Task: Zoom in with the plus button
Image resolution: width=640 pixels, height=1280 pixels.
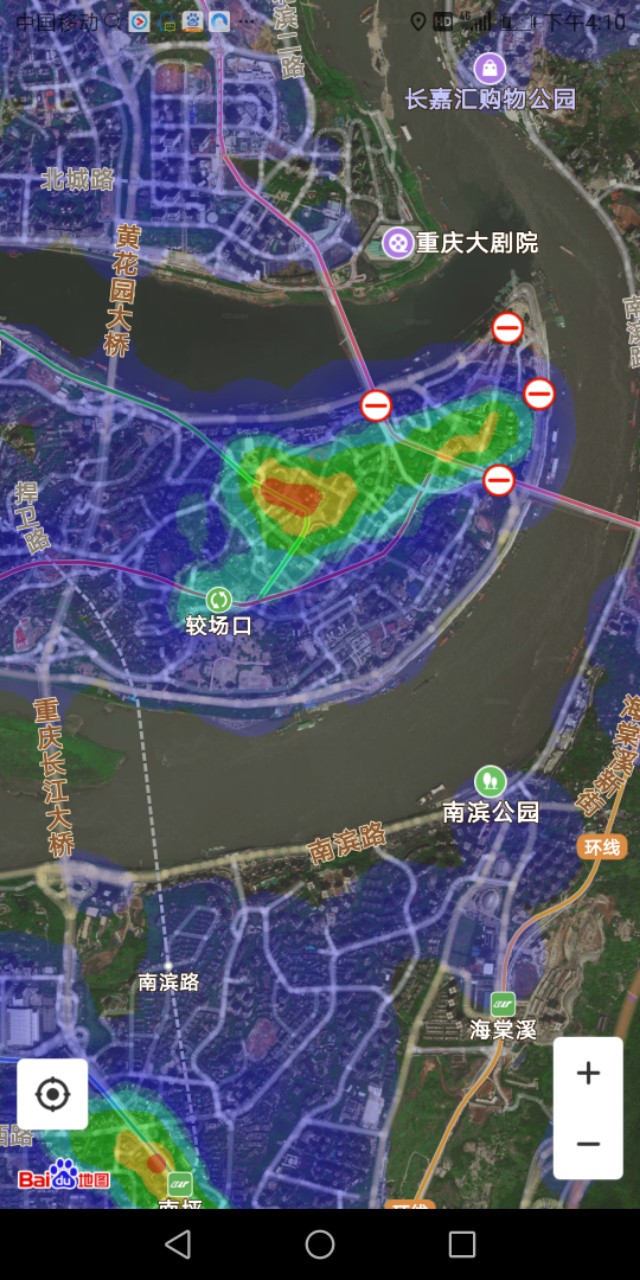Action: click(x=588, y=1073)
